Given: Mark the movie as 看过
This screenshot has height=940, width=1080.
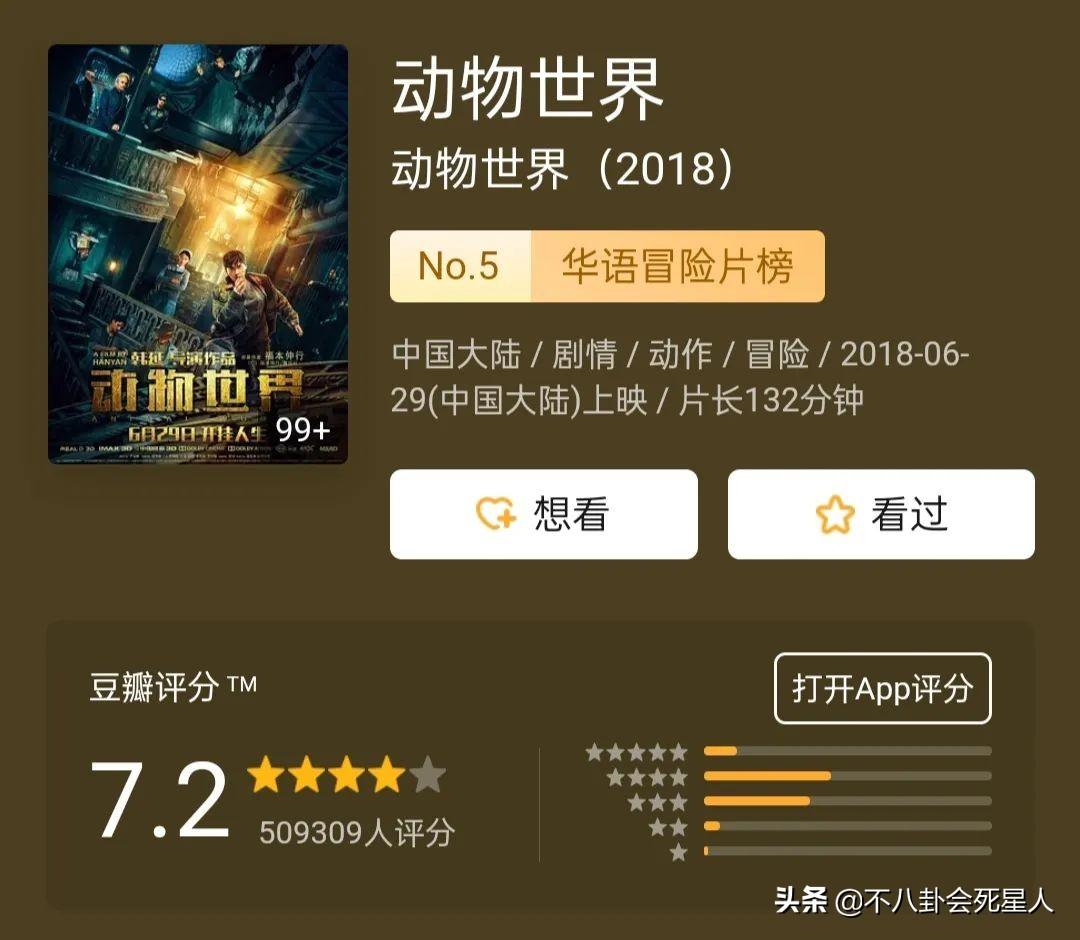Looking at the screenshot, I should tap(881, 514).
